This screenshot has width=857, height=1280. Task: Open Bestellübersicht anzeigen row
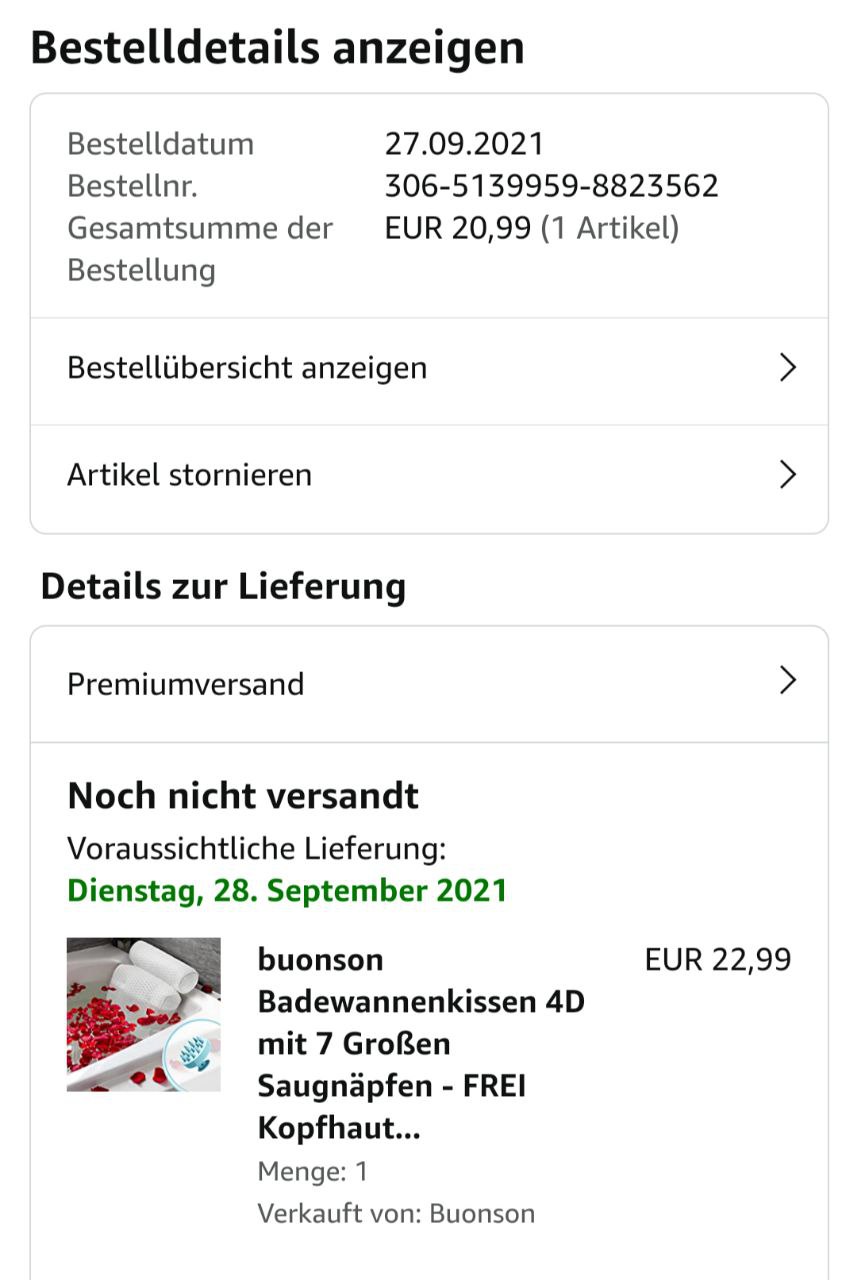coord(428,369)
